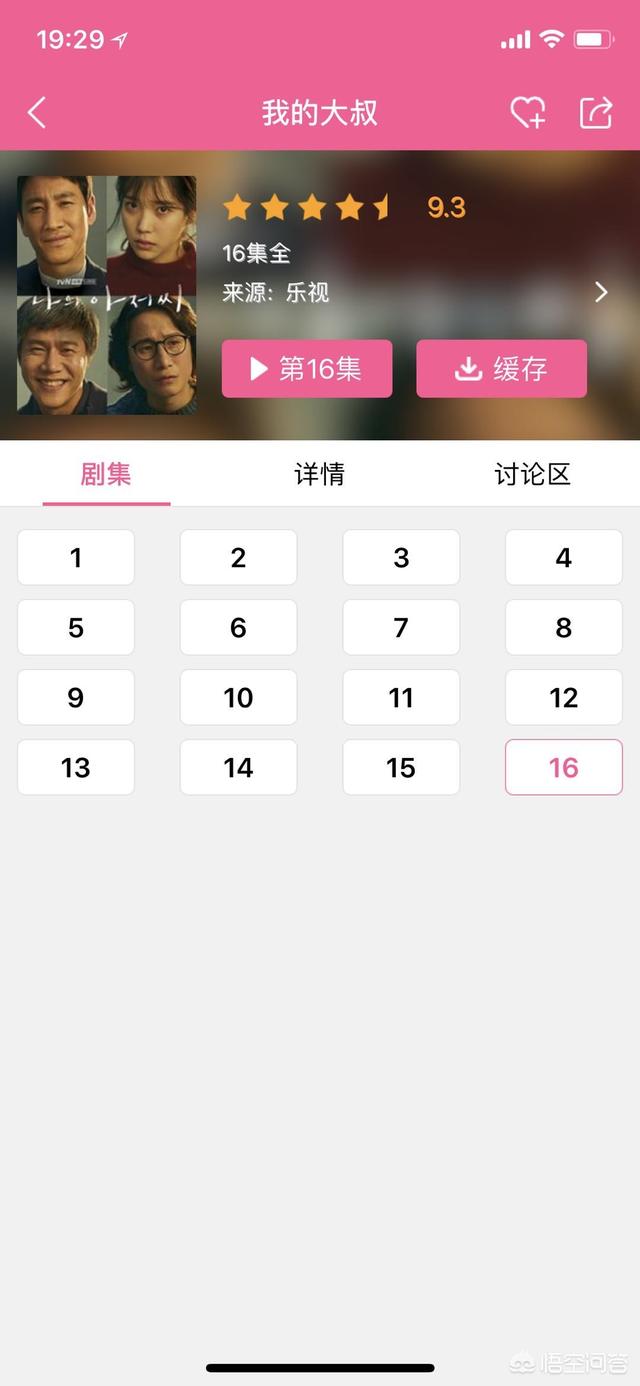Select episode 15
Screen dimensions: 640x1386
click(x=401, y=768)
